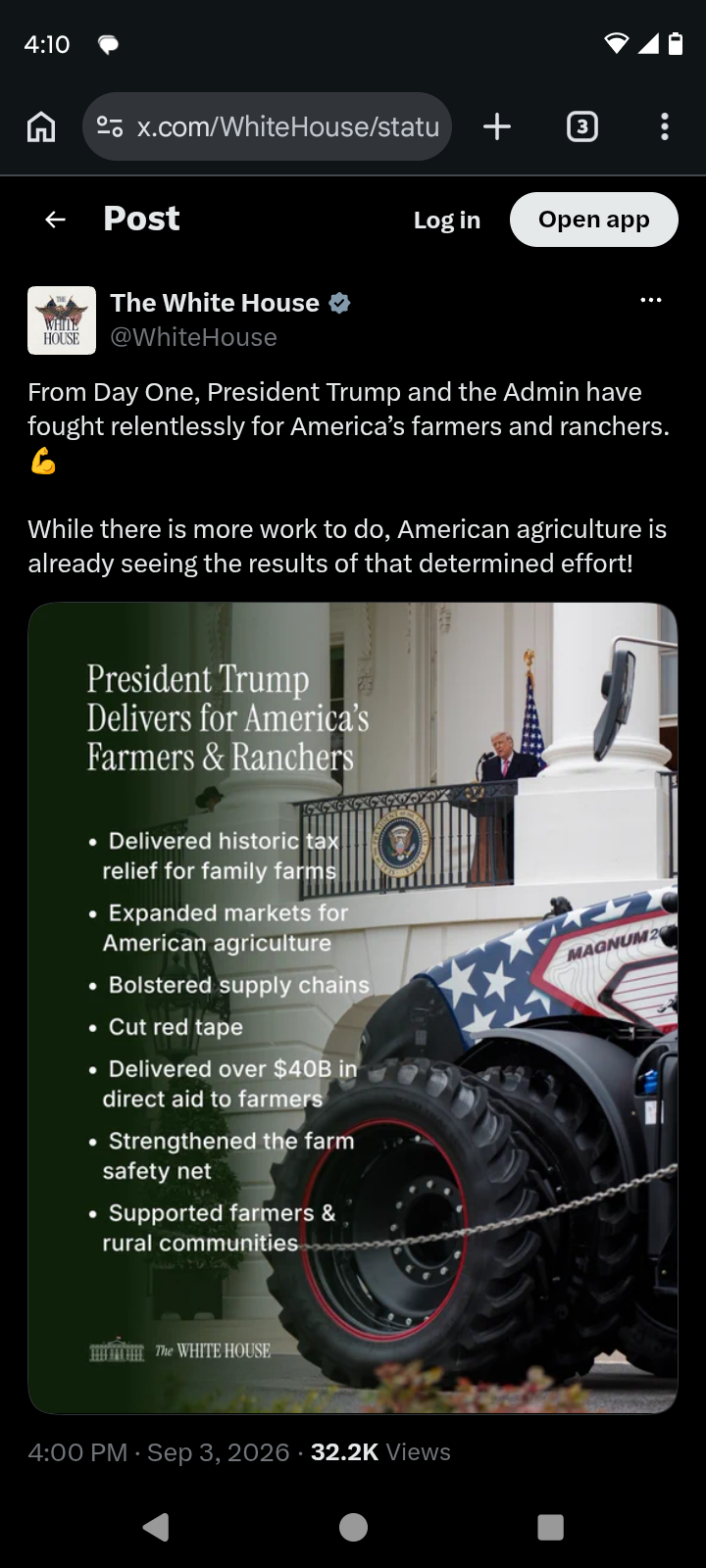Image resolution: width=706 pixels, height=1568 pixels.
Task: Open the 4:00 PM Sep 3 timestamp link
Action: (159, 1452)
